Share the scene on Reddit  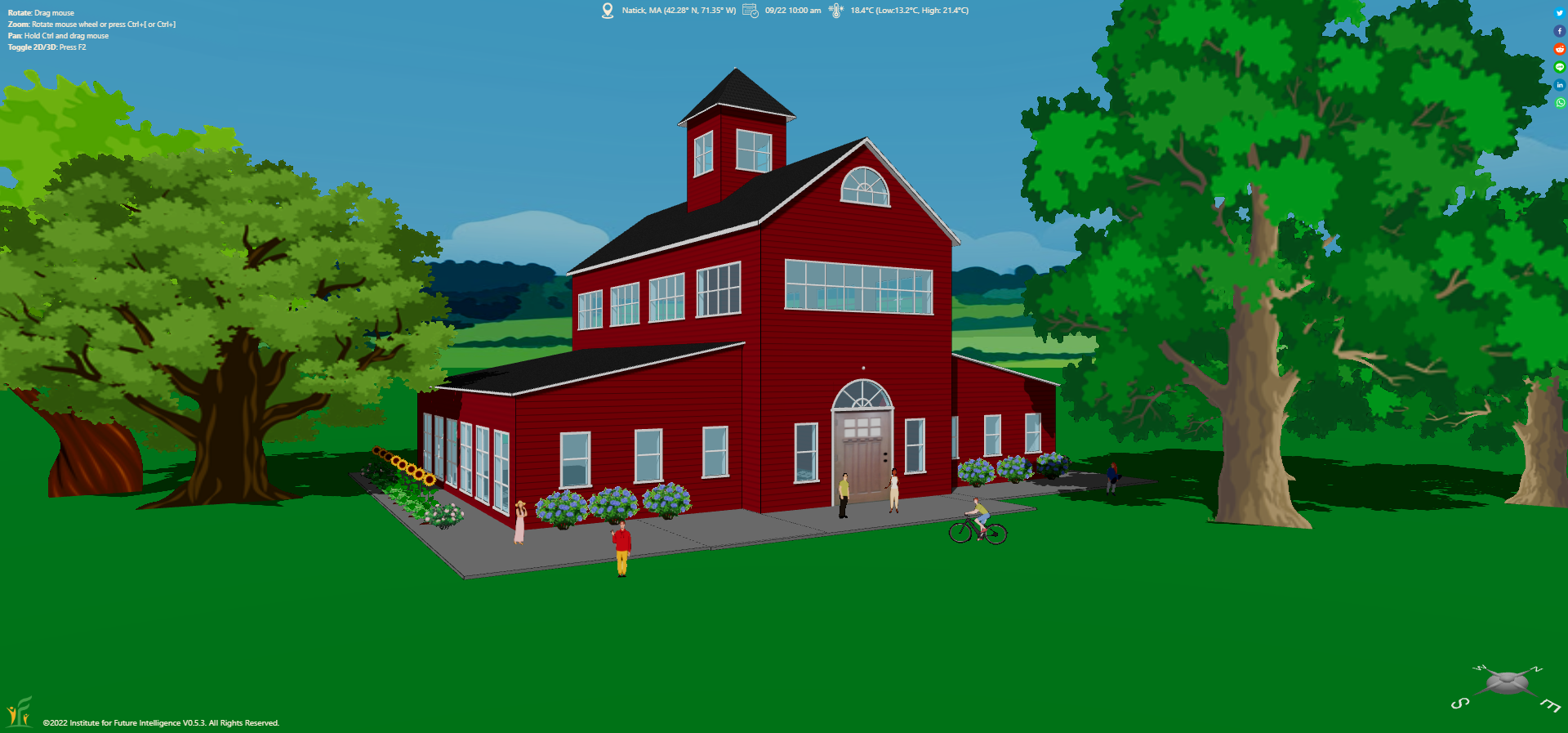1559,49
